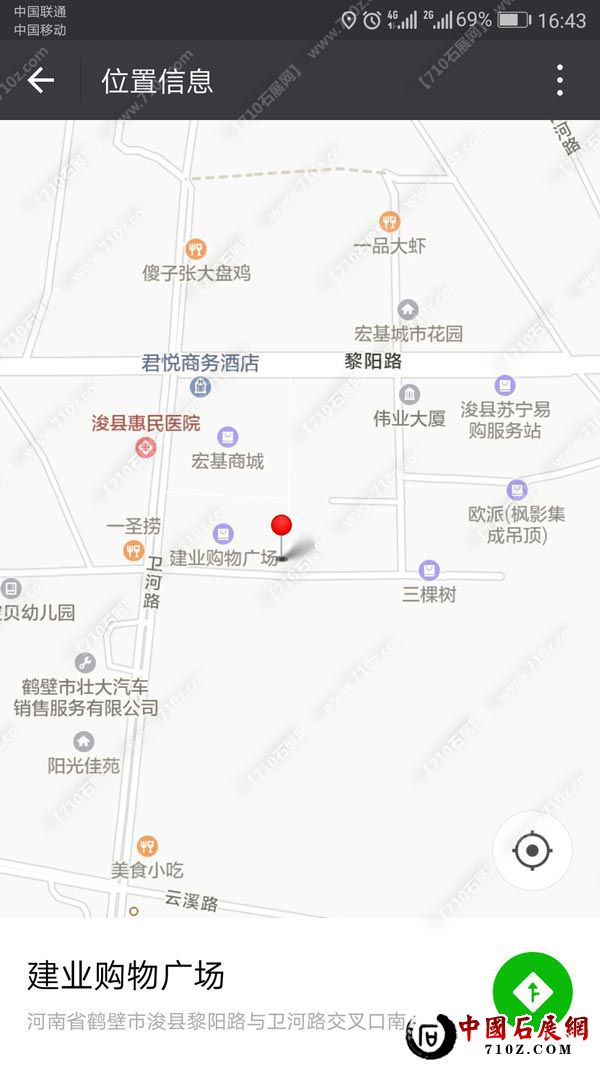Recenter map on my location
This screenshot has height=1067, width=600.
pyautogui.click(x=532, y=851)
